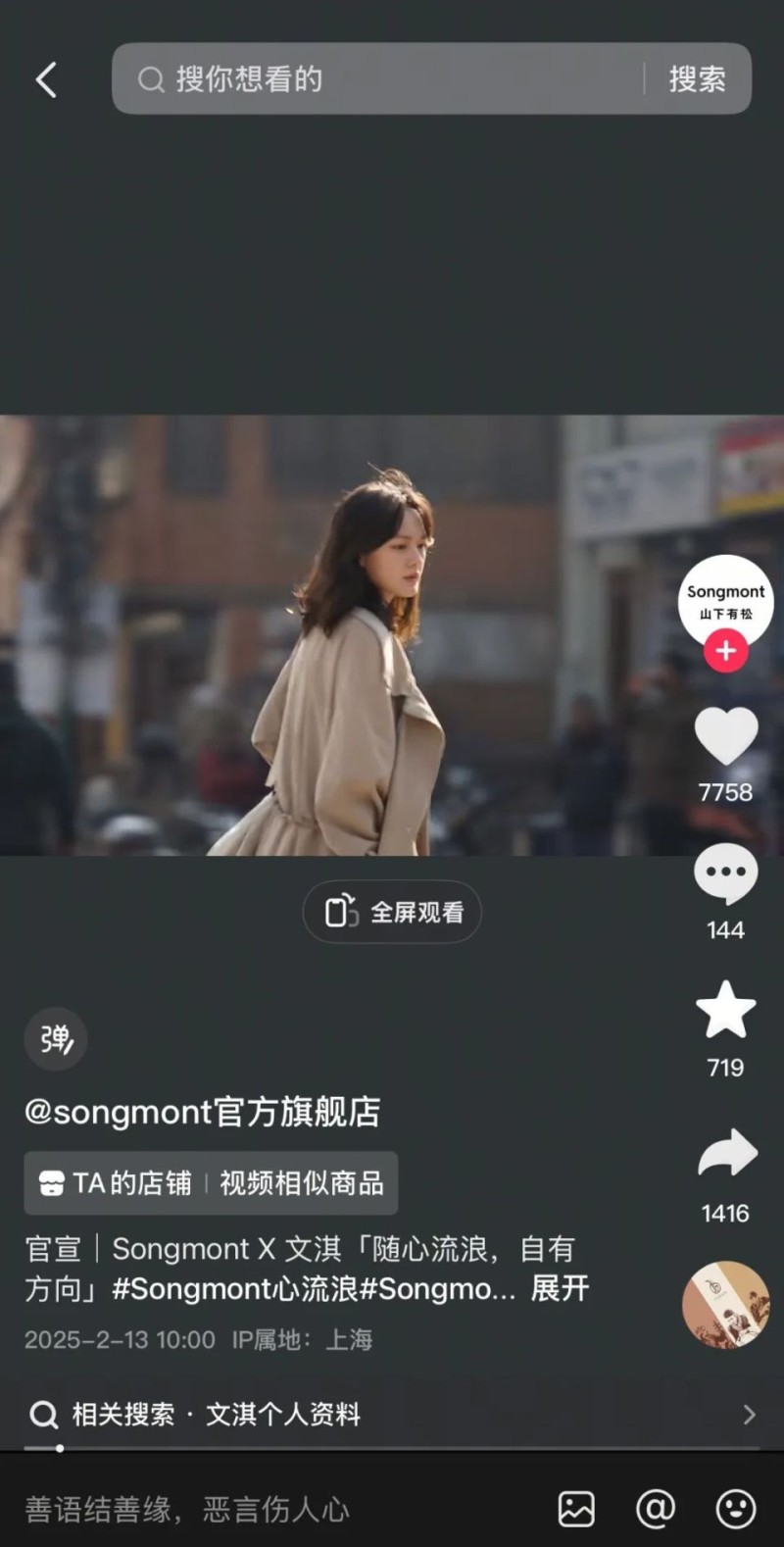The image size is (784, 1547).
Task: Open @songmont官方旗舰店 account name
Action: point(203,1112)
